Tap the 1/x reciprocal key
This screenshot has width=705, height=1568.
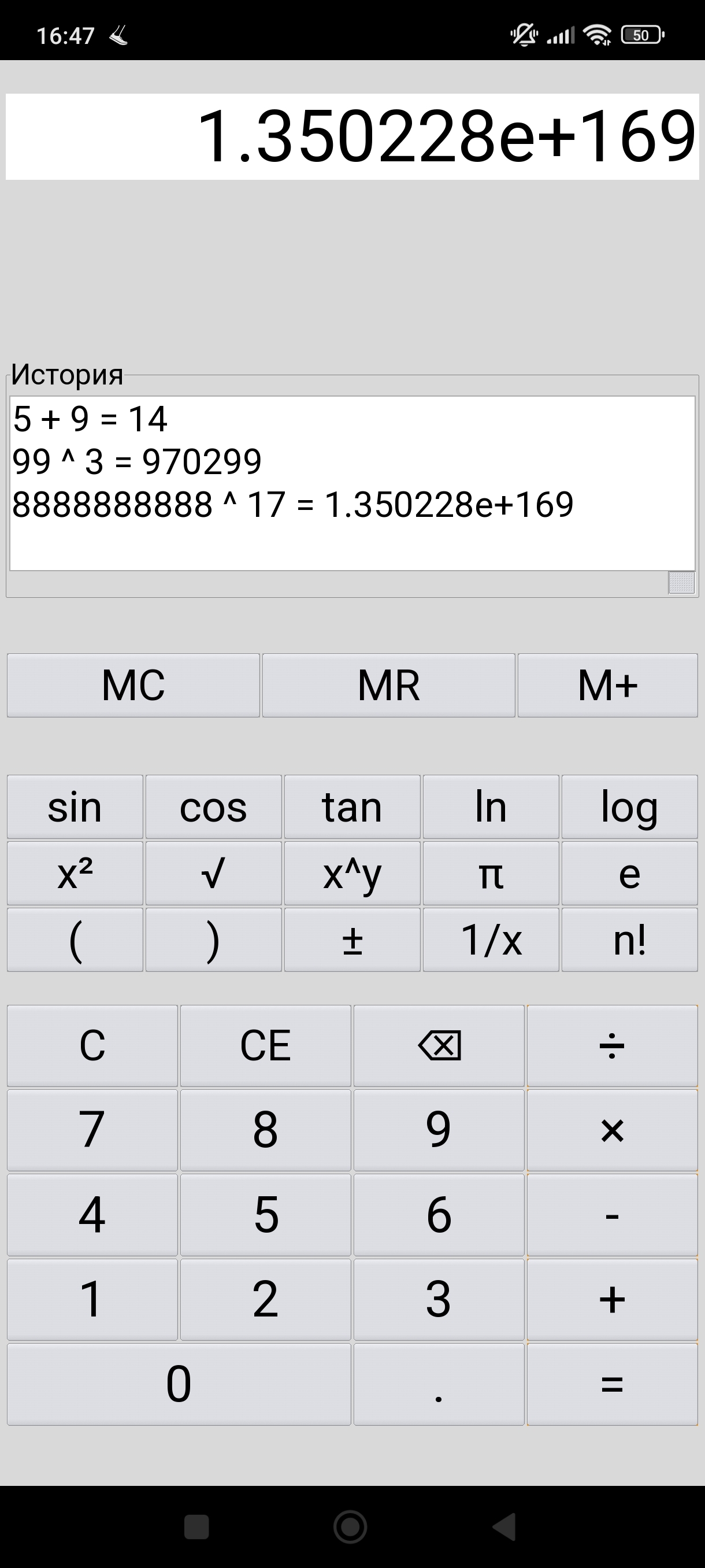(x=491, y=940)
